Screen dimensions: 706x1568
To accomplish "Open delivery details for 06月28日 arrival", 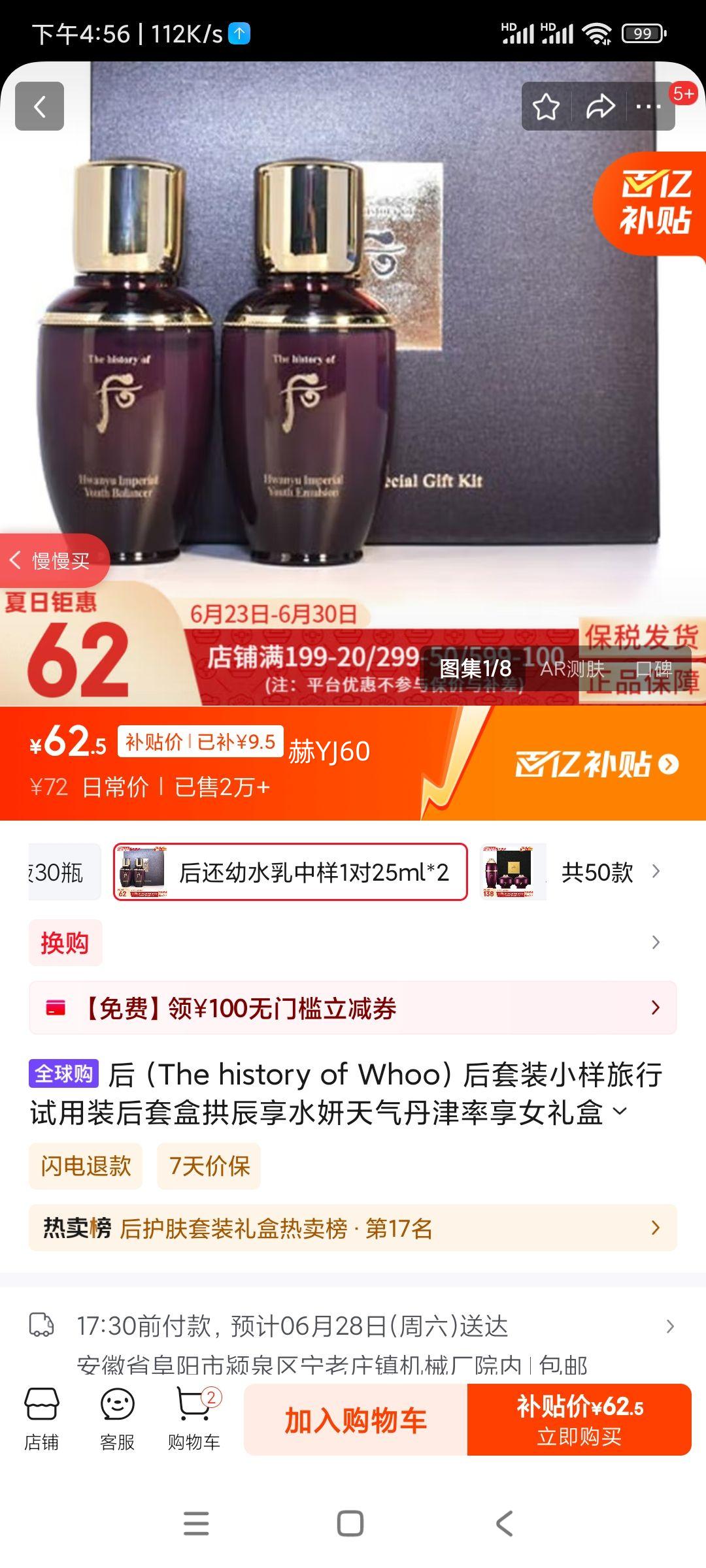I will 353,1326.
